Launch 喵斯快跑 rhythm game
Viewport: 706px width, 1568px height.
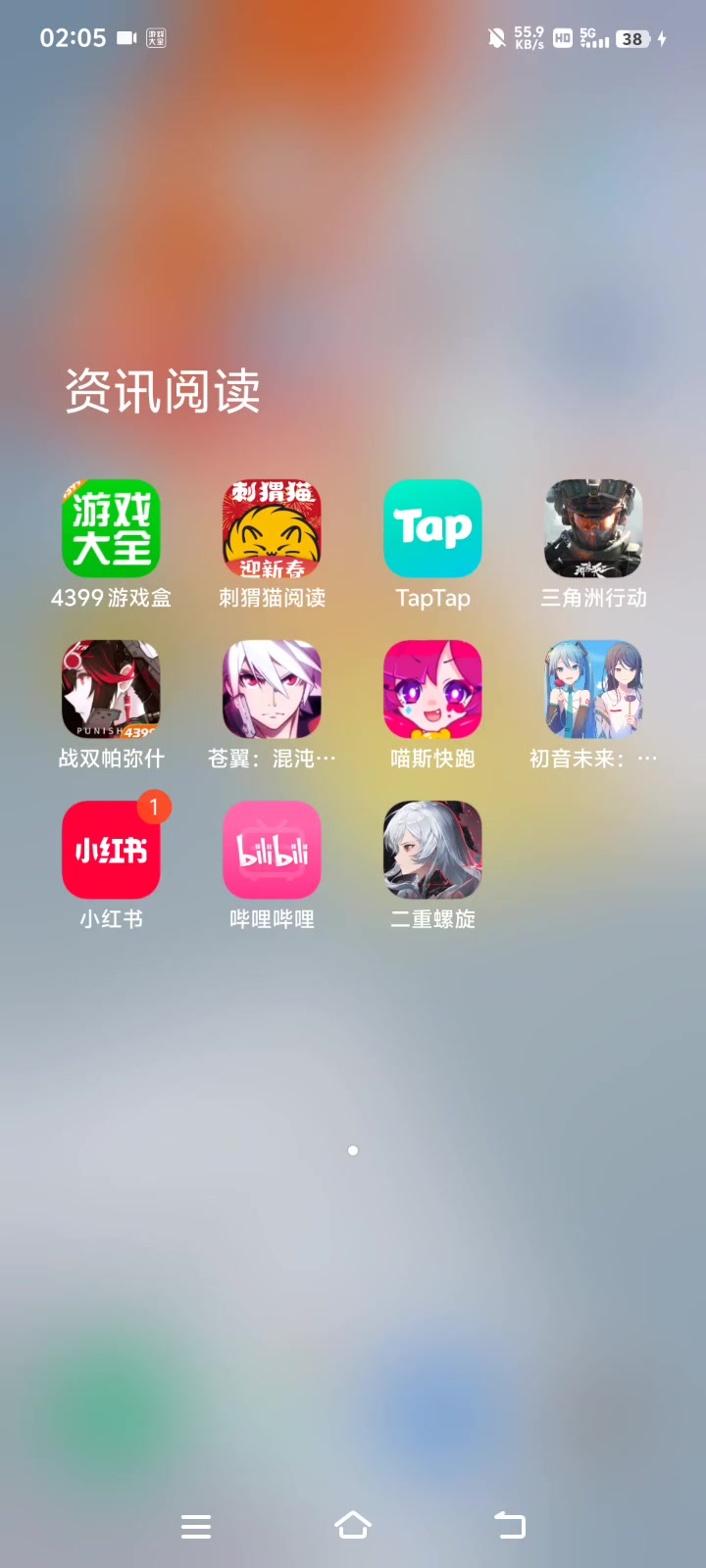[x=432, y=690]
